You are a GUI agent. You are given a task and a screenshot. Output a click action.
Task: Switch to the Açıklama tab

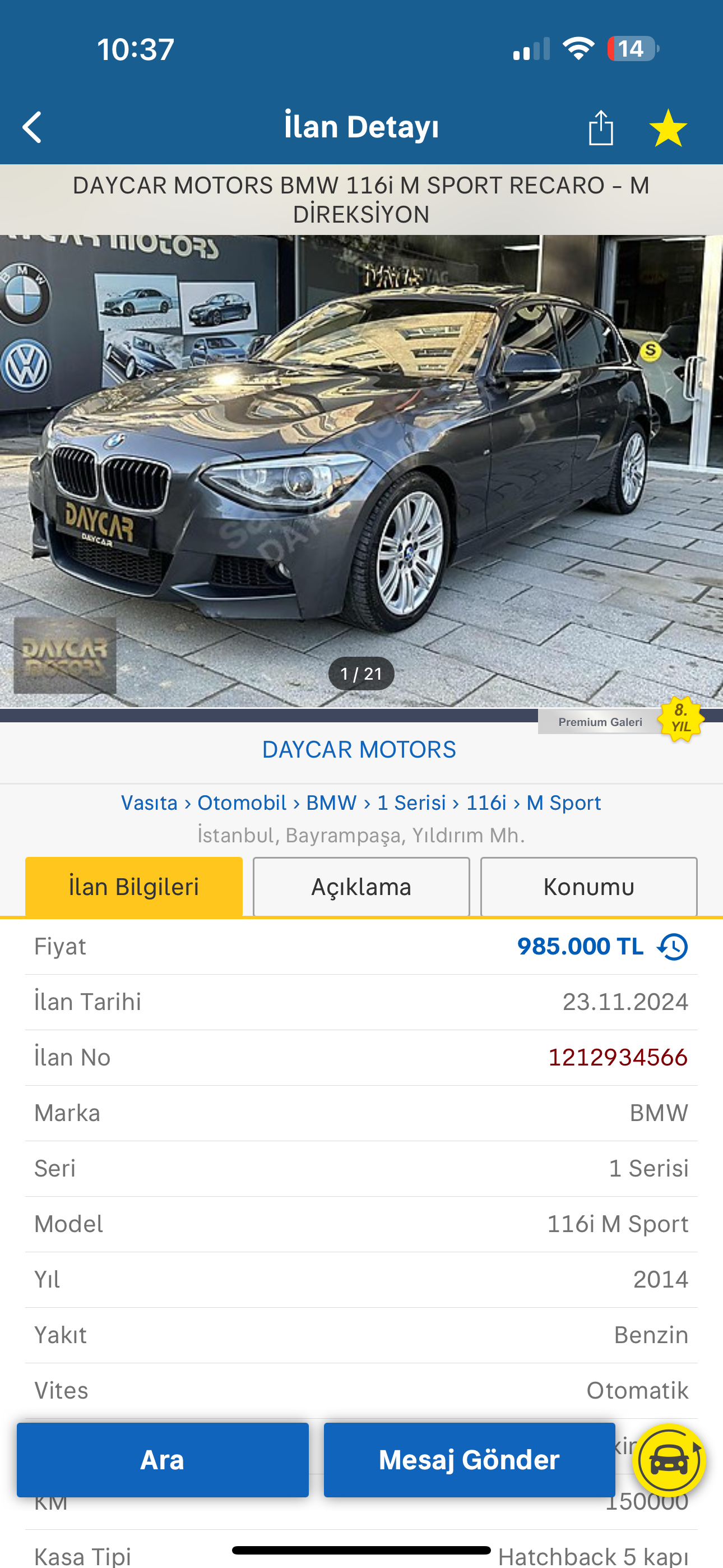pos(361,887)
